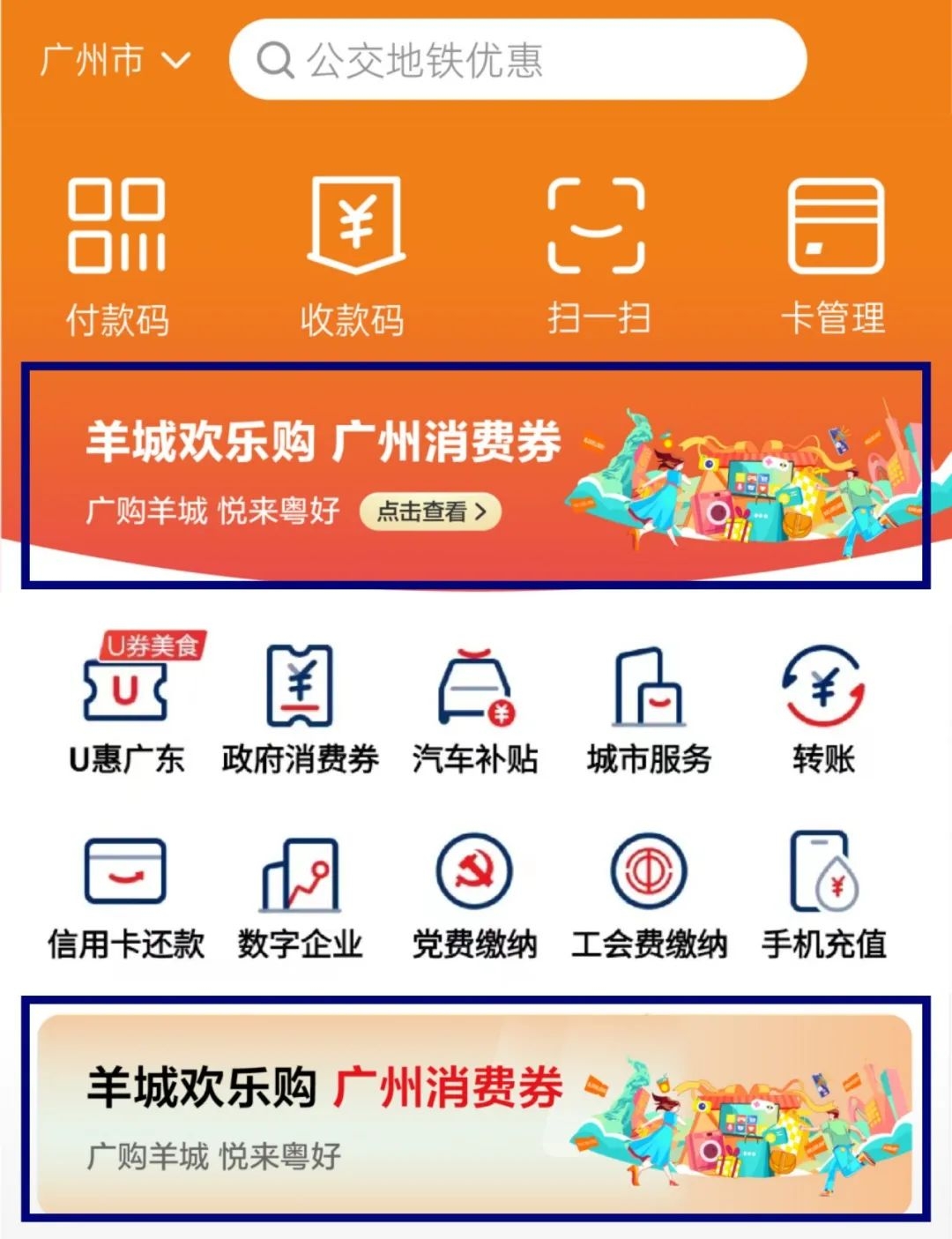Go to 卡管理 card management
This screenshot has height=1239, width=952.
pos(834,256)
